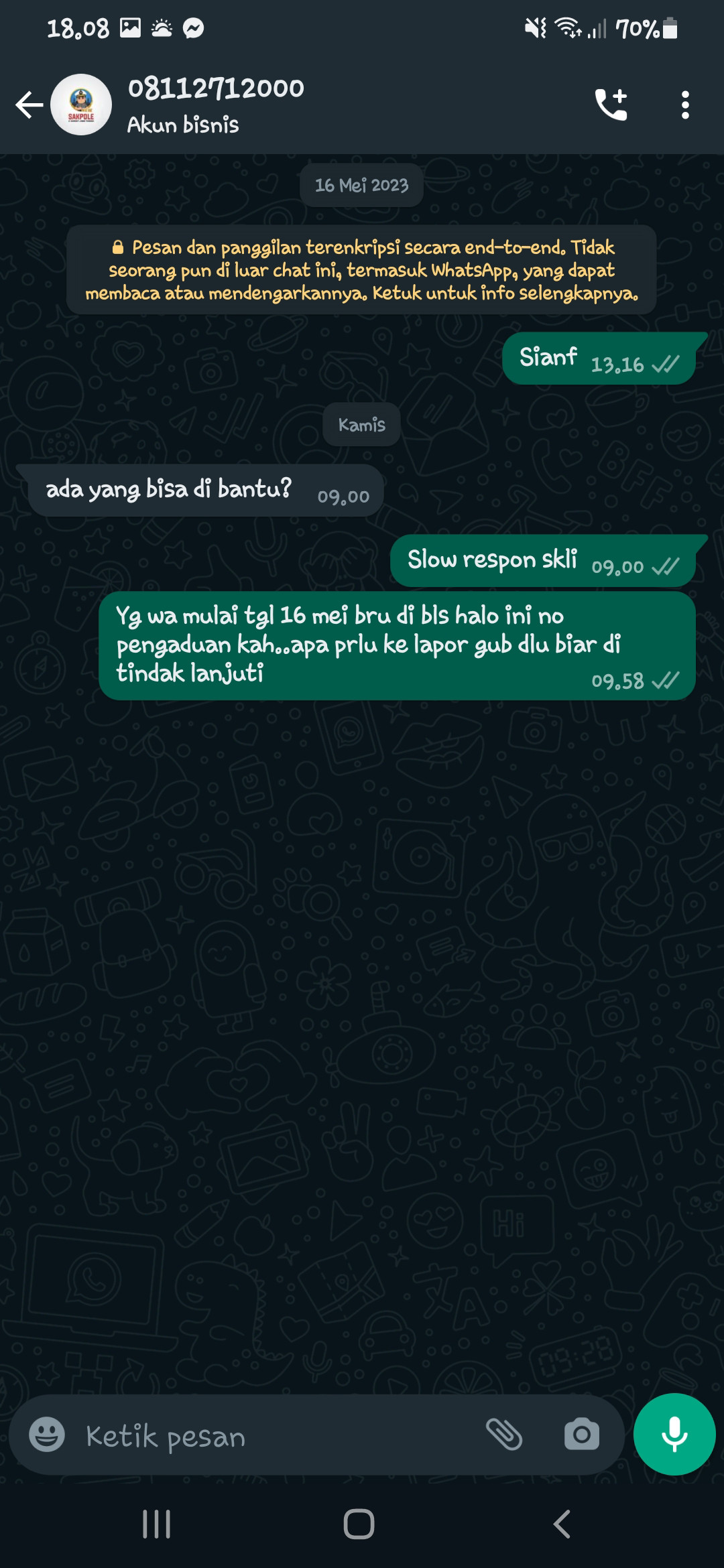
Task: Open the three-dot overflow menu
Action: point(684,105)
